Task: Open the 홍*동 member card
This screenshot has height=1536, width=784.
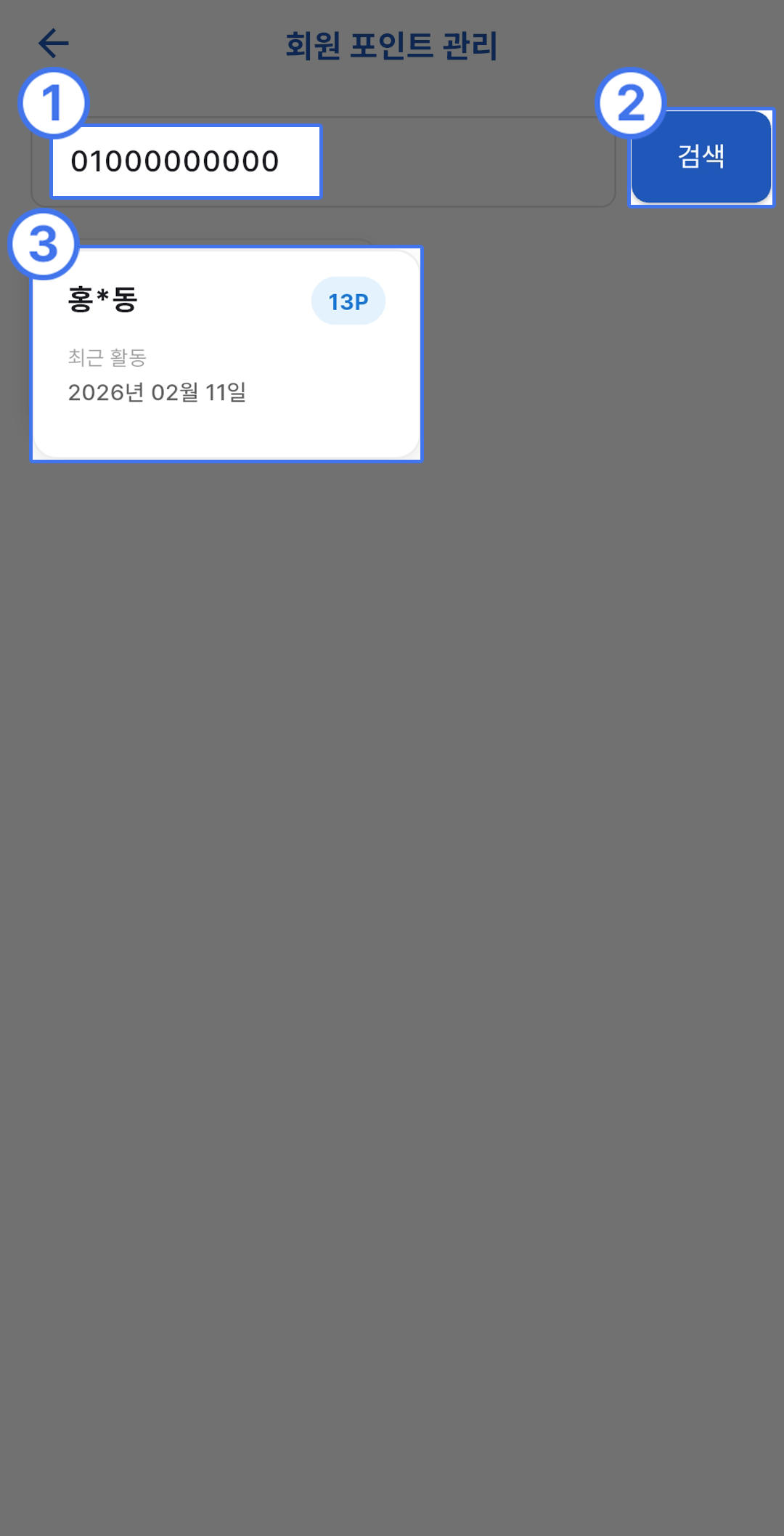Action: coord(226,354)
